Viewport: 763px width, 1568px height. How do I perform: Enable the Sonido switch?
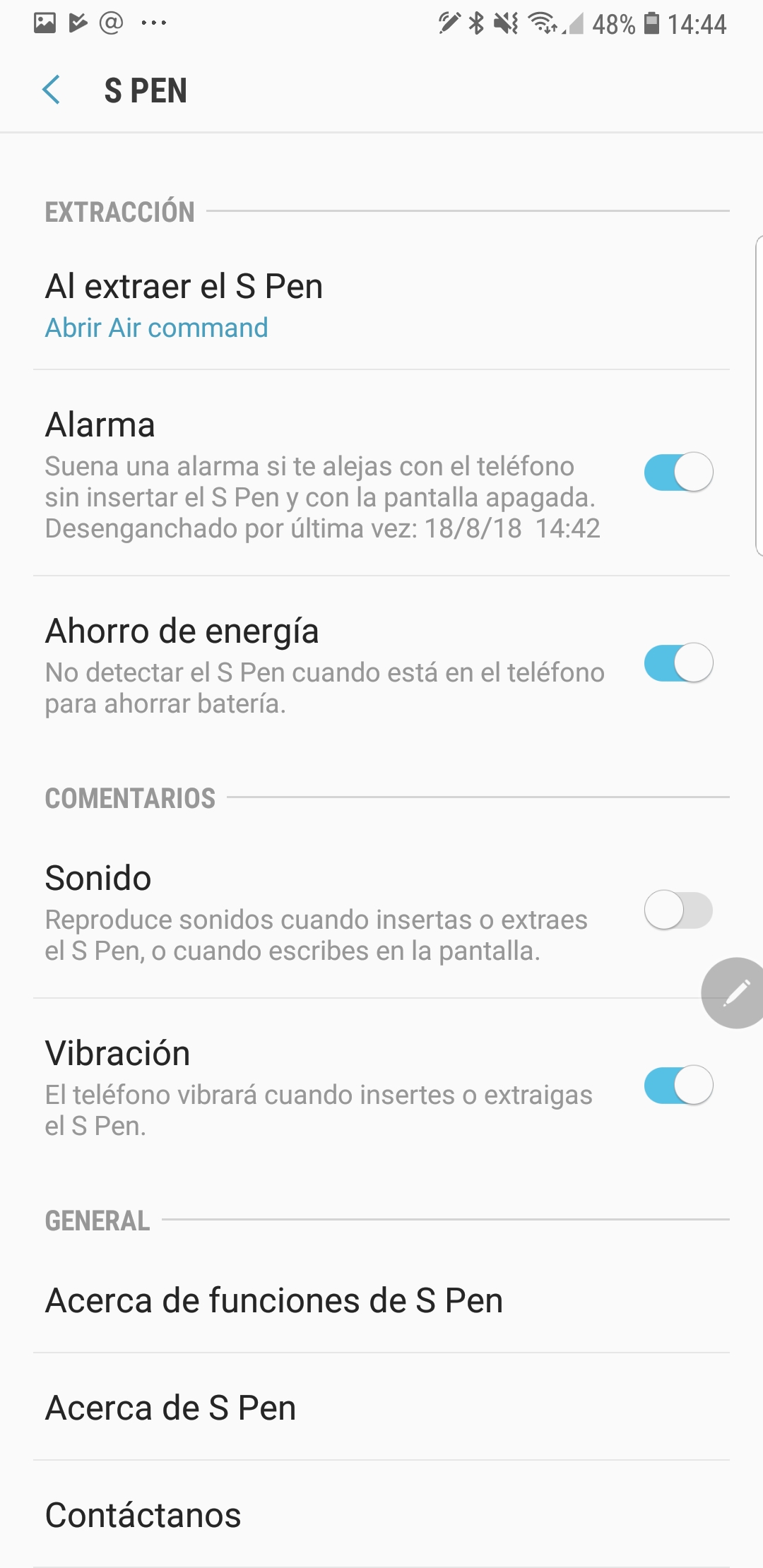tap(678, 910)
